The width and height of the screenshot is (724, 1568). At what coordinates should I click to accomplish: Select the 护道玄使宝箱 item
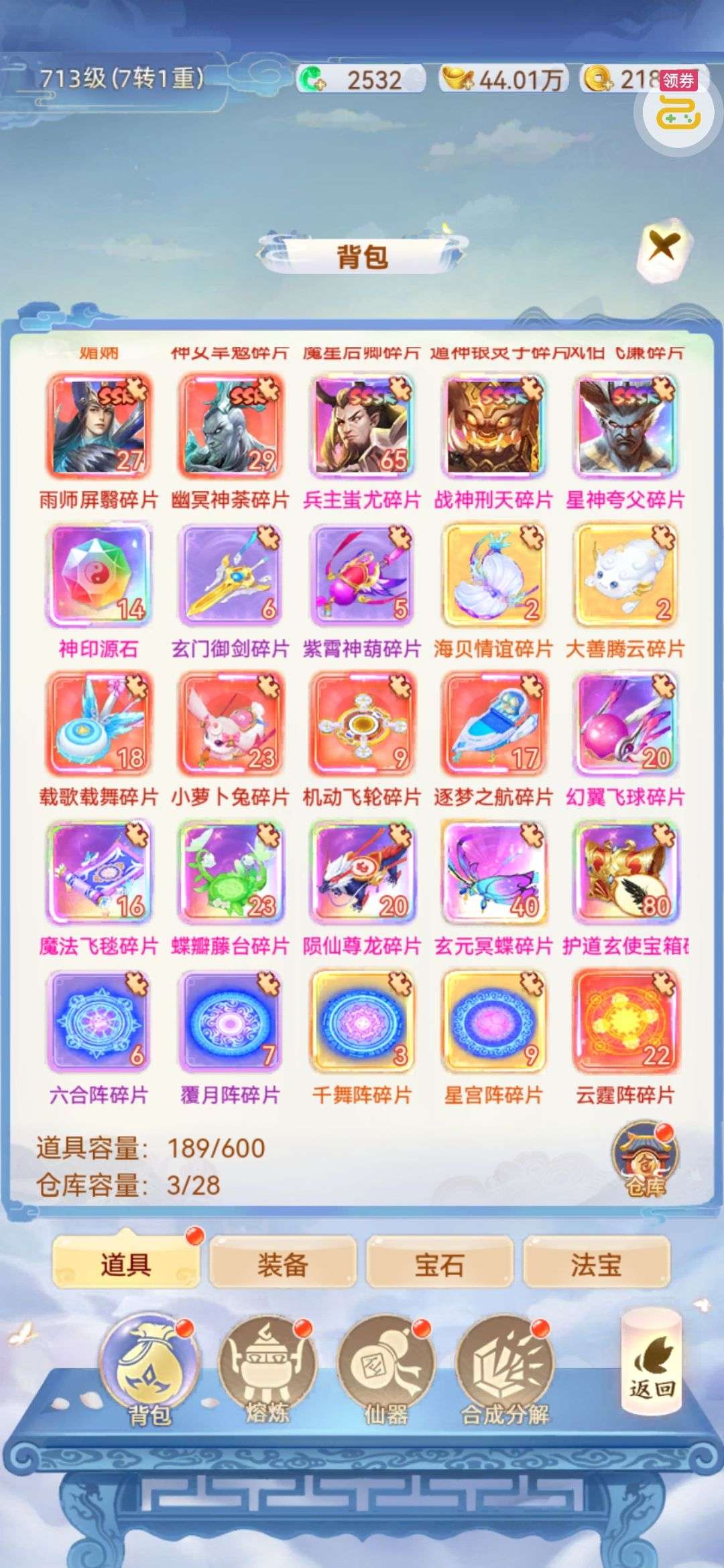625,872
